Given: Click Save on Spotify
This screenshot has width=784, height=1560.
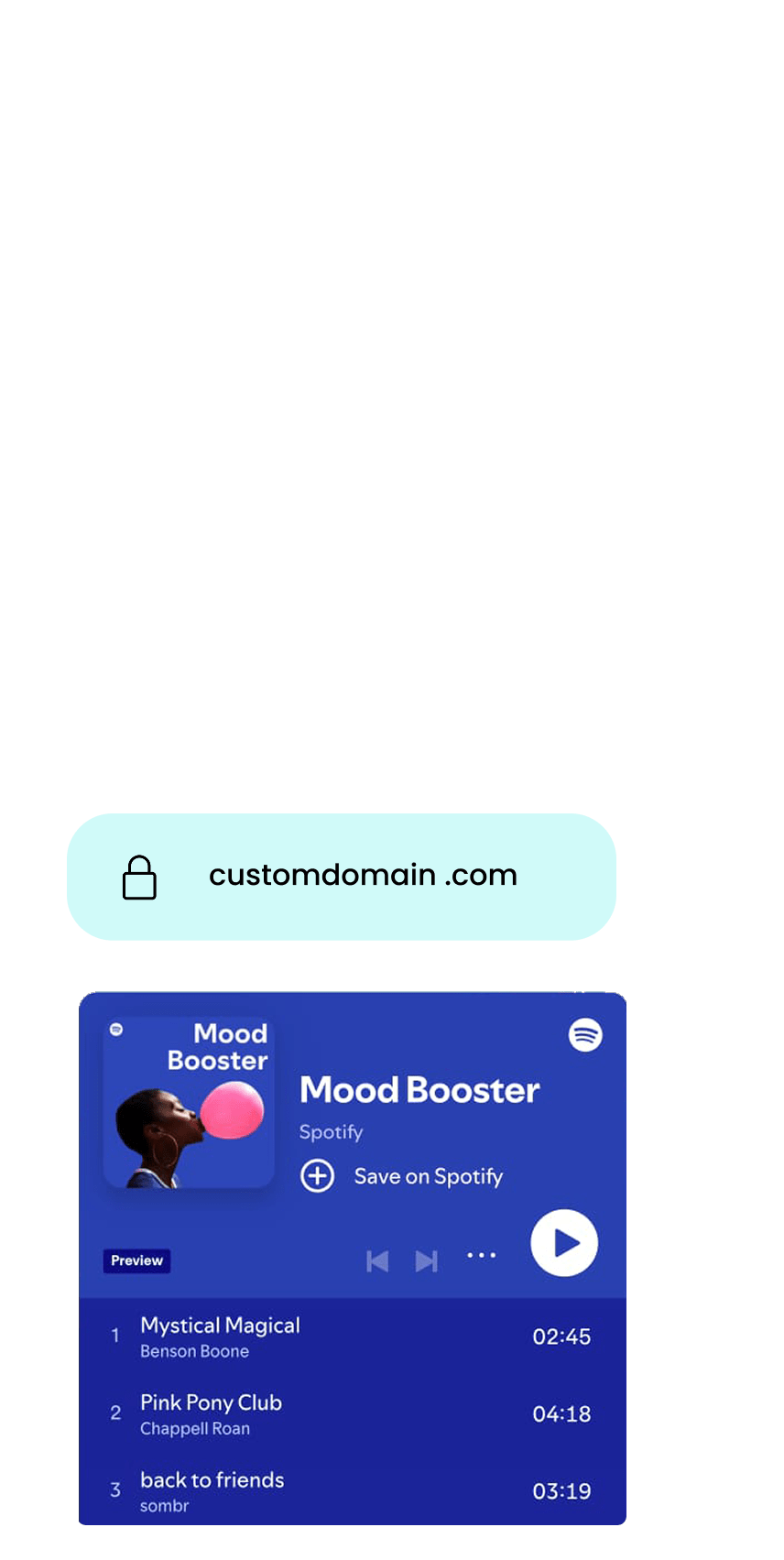Looking at the screenshot, I should (428, 1176).
